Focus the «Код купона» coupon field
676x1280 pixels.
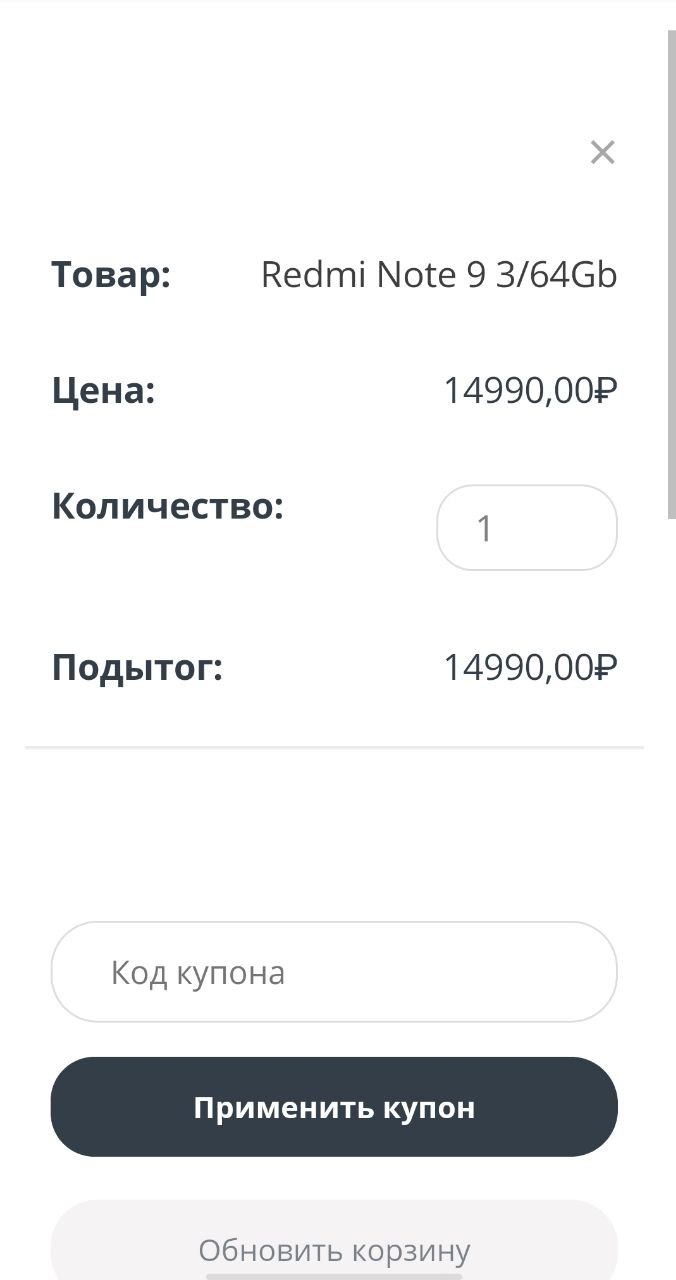334,972
